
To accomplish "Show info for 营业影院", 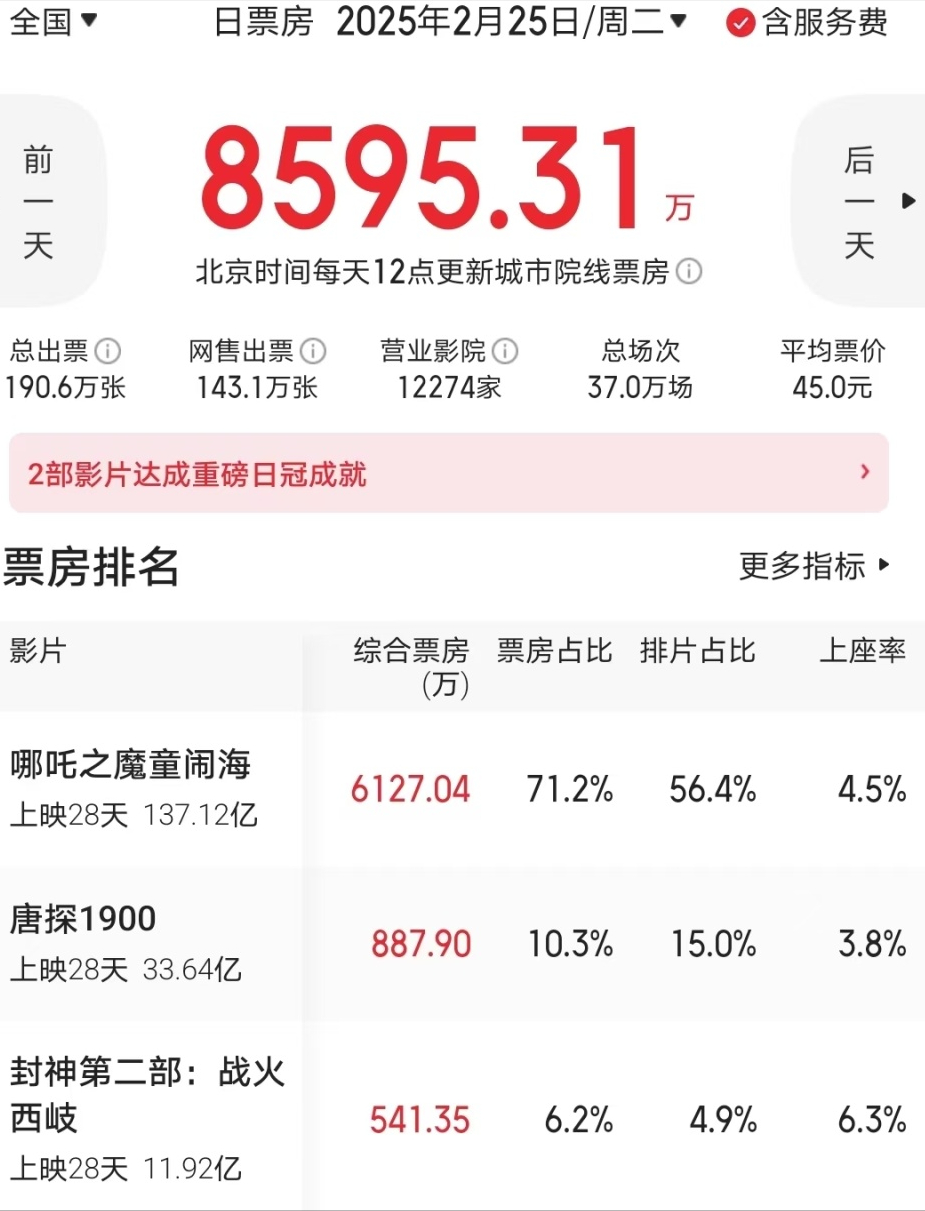I will [x=505, y=351].
